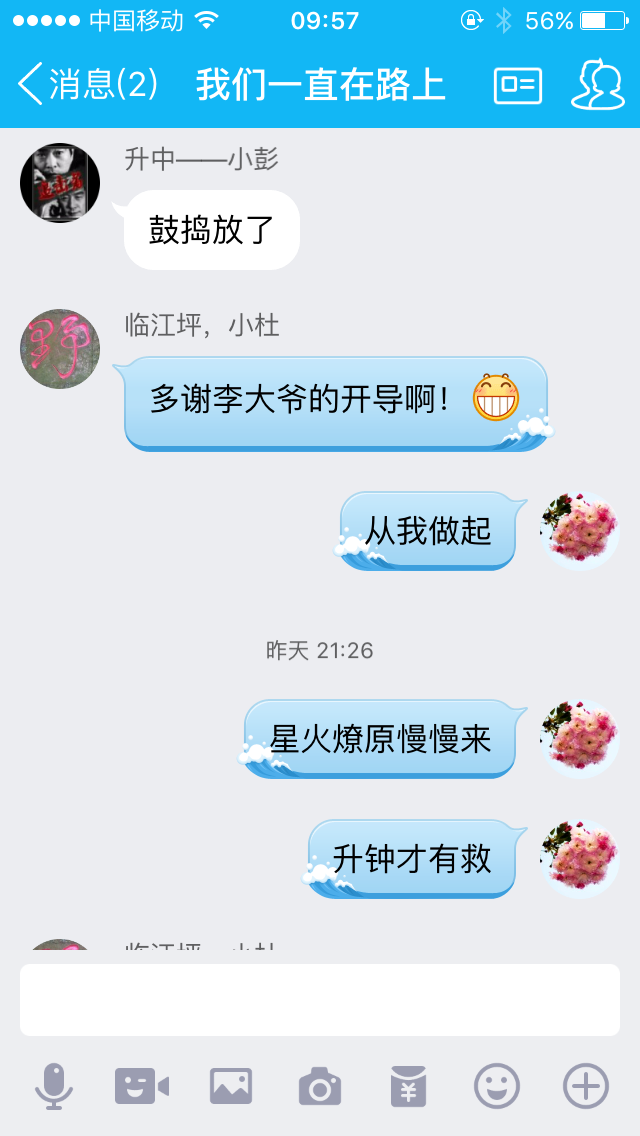This screenshot has height=1136, width=640.
Task: Open your own avatar beside 从我做起
Action: click(x=580, y=531)
